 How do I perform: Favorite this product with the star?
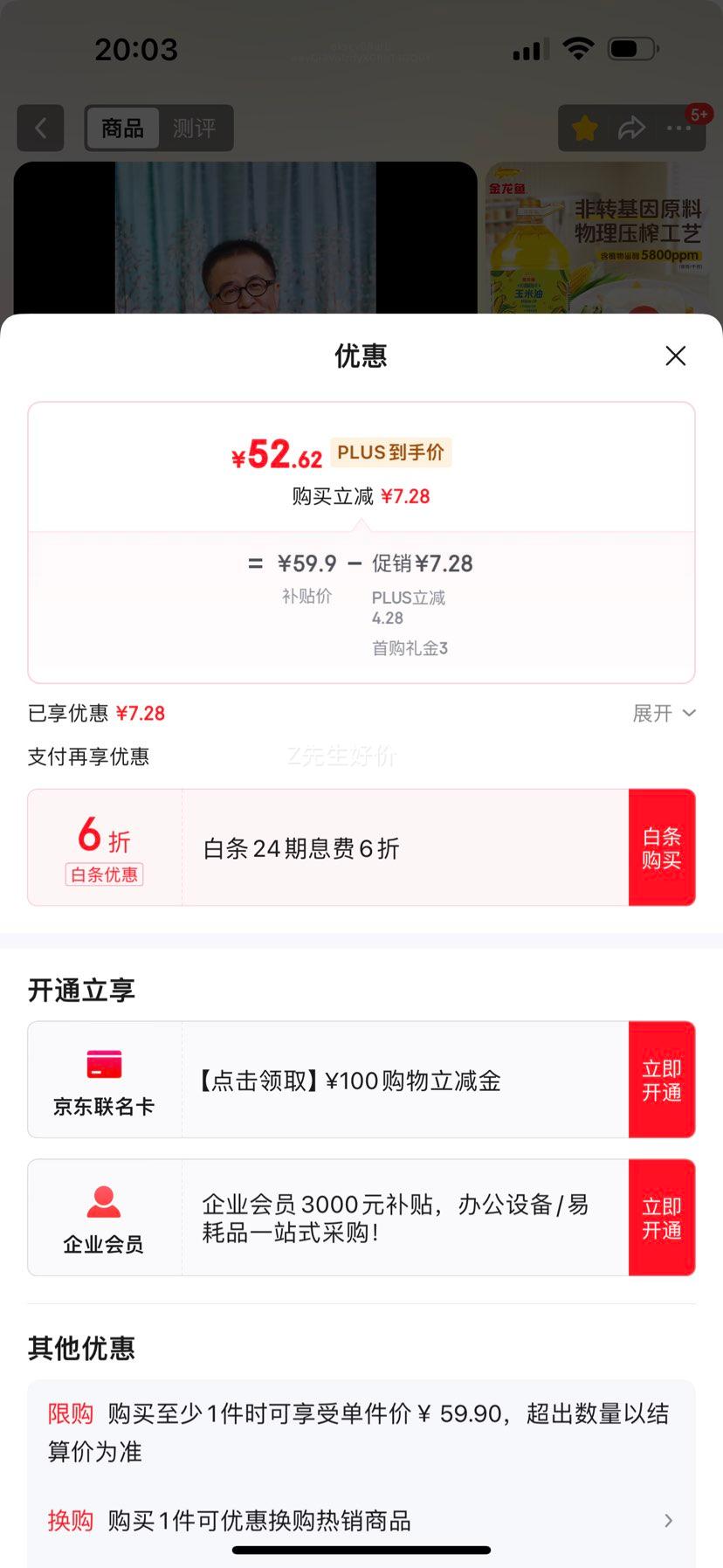pos(585,129)
